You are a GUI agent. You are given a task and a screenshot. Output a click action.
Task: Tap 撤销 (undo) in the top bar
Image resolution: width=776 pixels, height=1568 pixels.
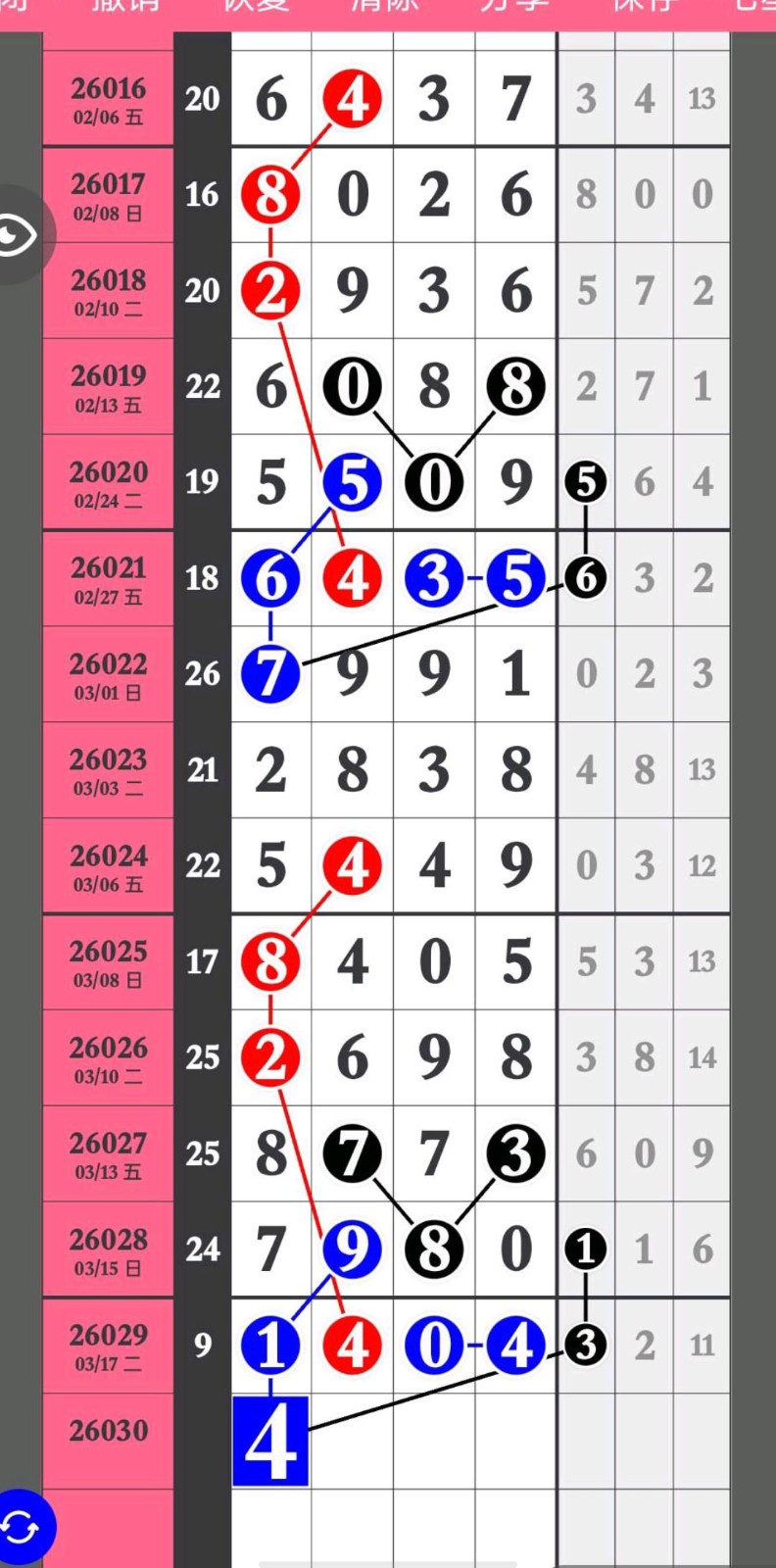coord(125,6)
